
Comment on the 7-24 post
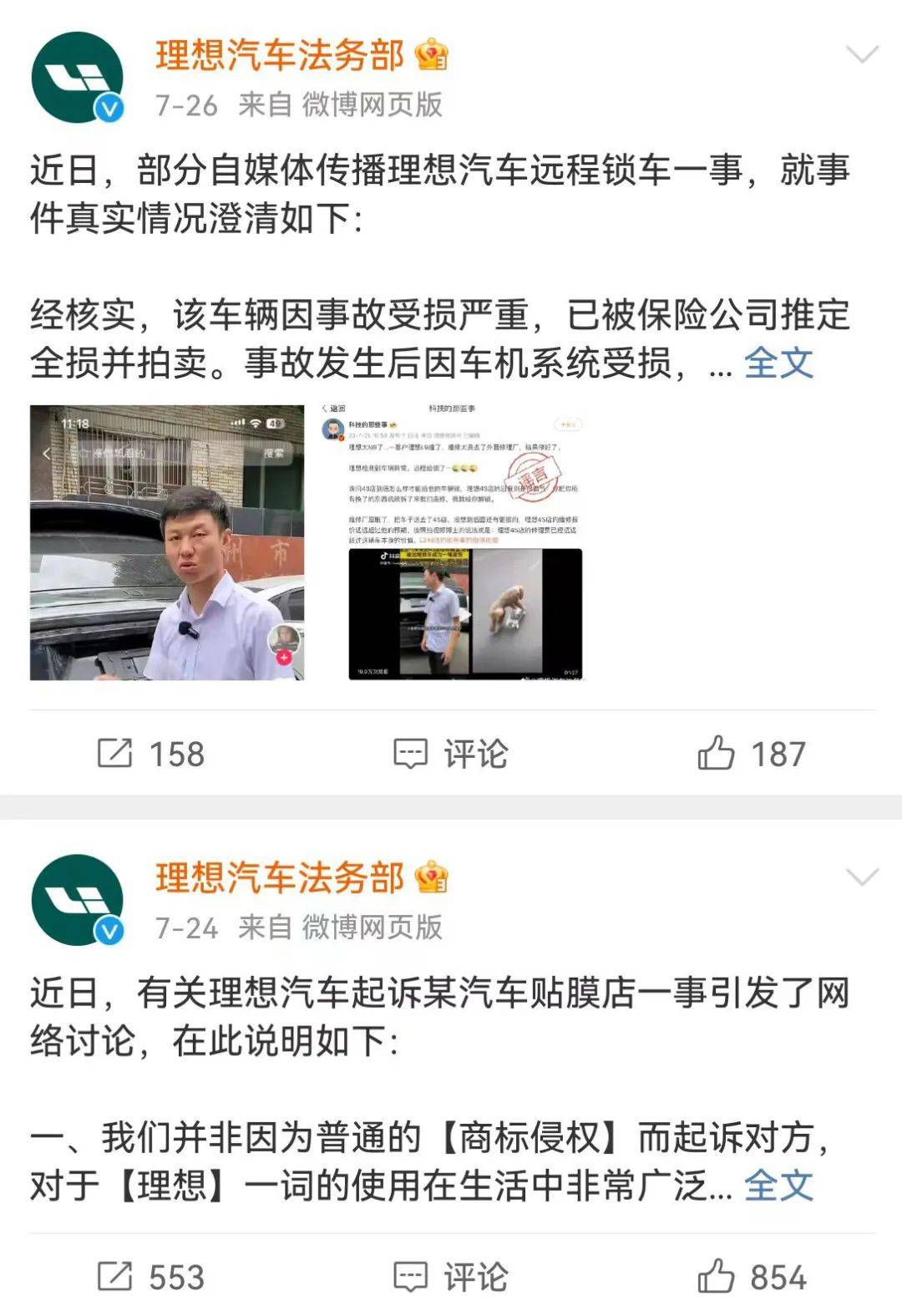(451, 1277)
